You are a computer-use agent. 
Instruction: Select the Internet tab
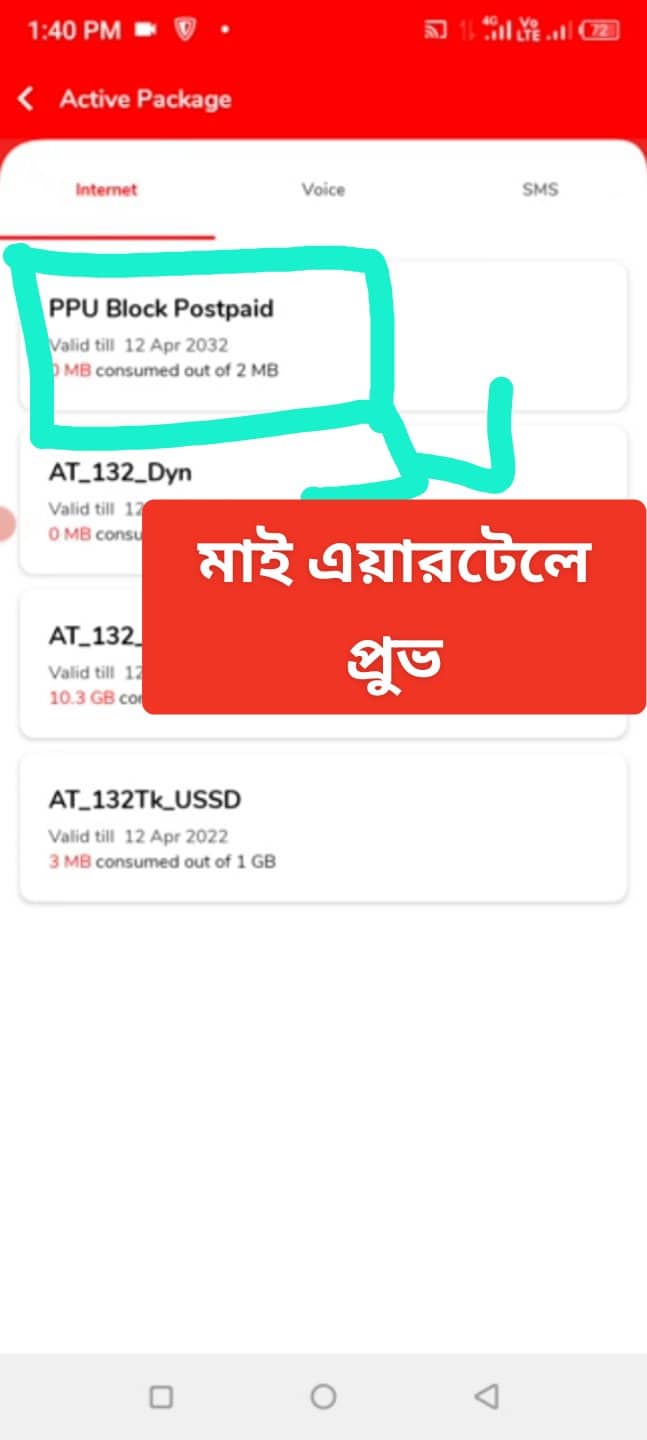[107, 189]
